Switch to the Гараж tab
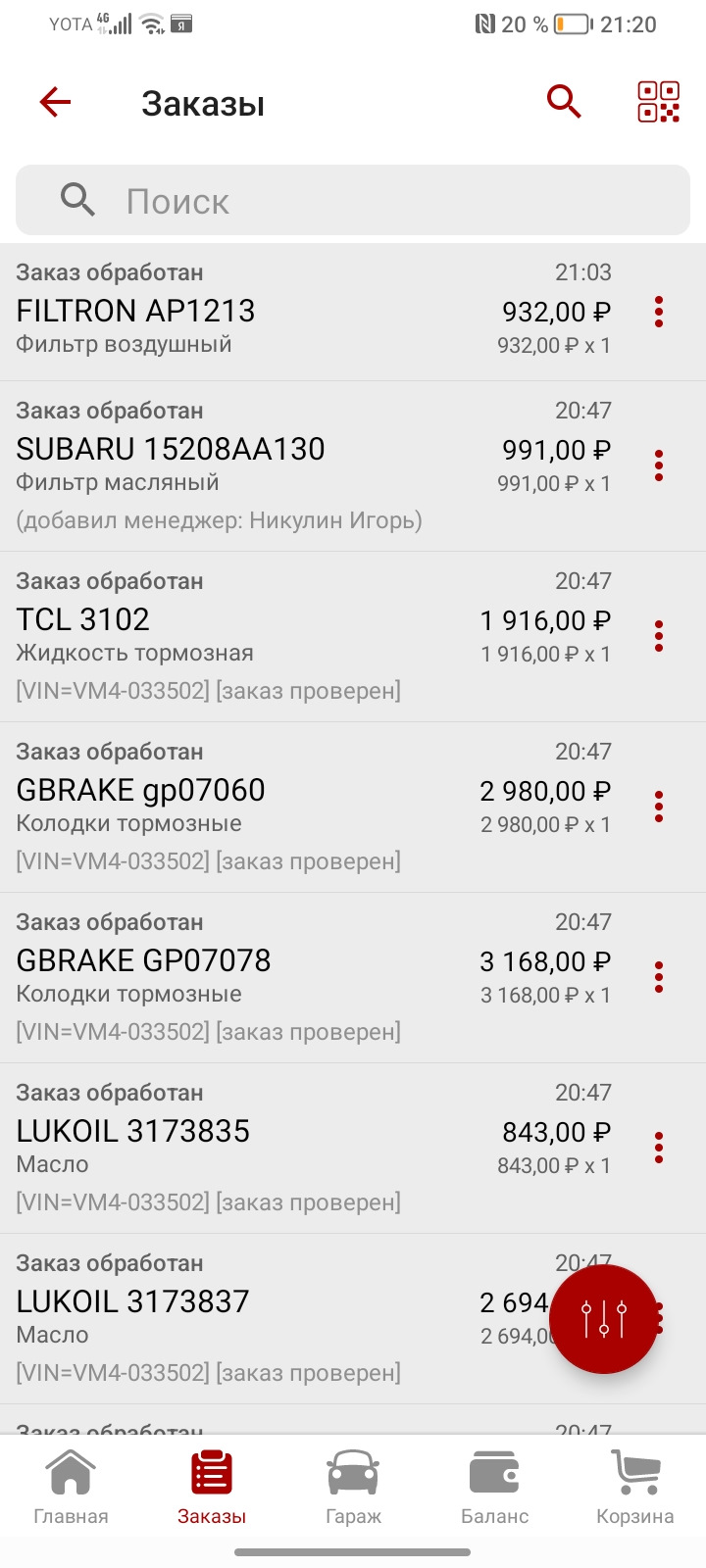Screen dimensions: 706x1568 click(353, 1489)
